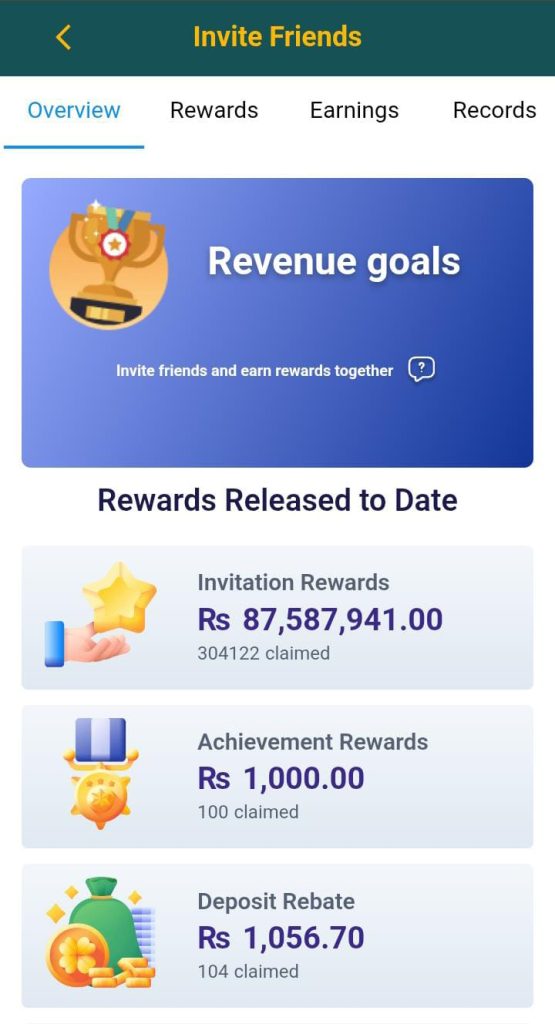Switch to the Rewards tab
This screenshot has height=1024, width=555.
(214, 110)
